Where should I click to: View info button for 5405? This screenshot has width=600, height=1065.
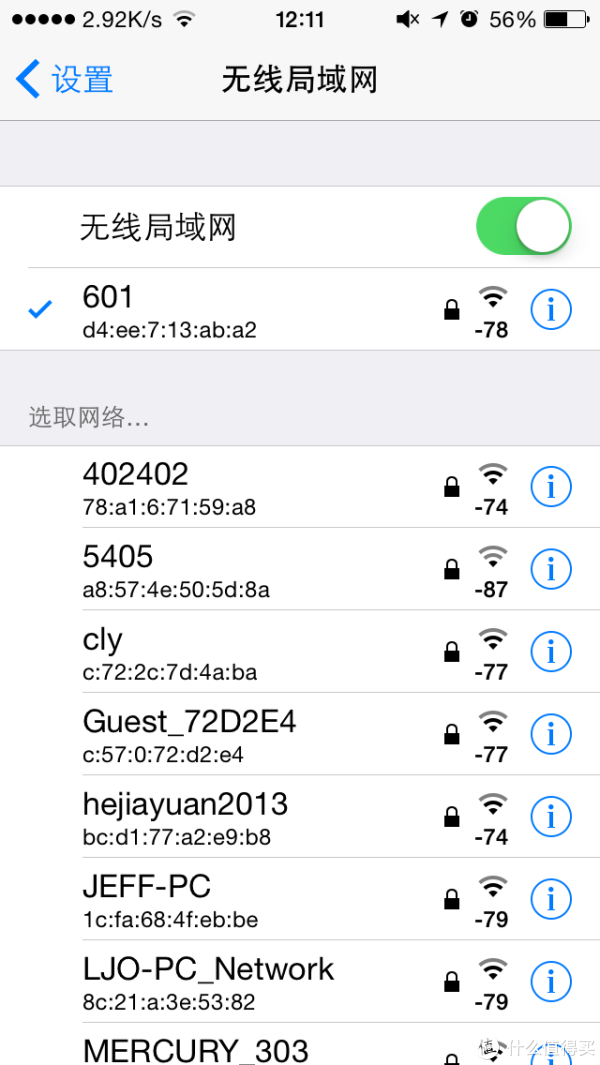(x=550, y=569)
